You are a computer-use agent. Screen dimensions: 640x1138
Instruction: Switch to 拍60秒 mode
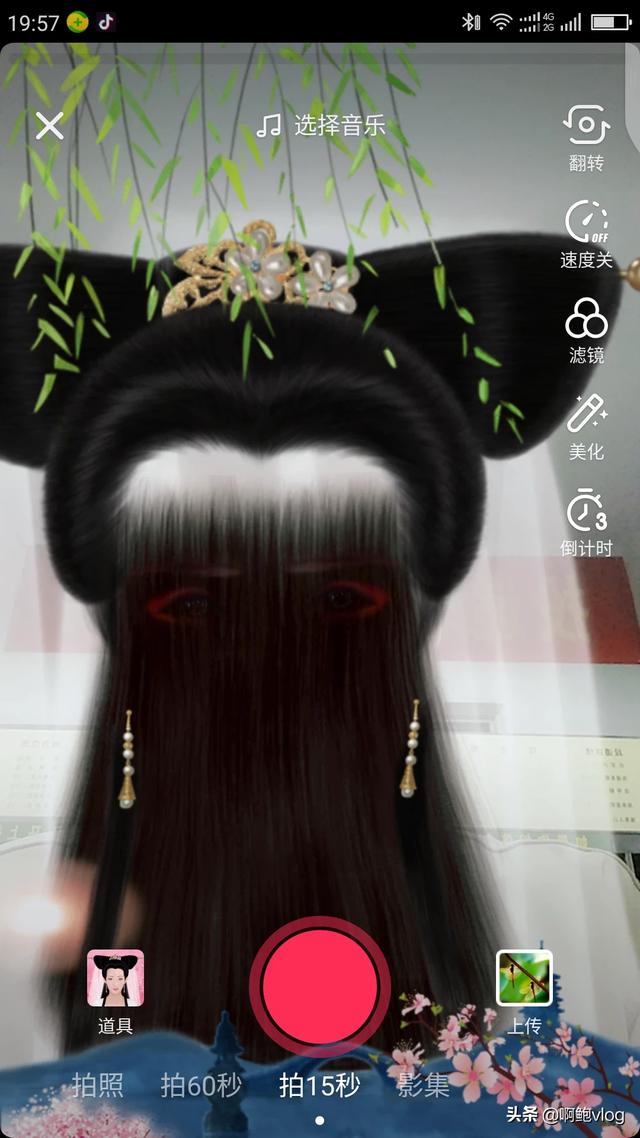click(201, 1086)
